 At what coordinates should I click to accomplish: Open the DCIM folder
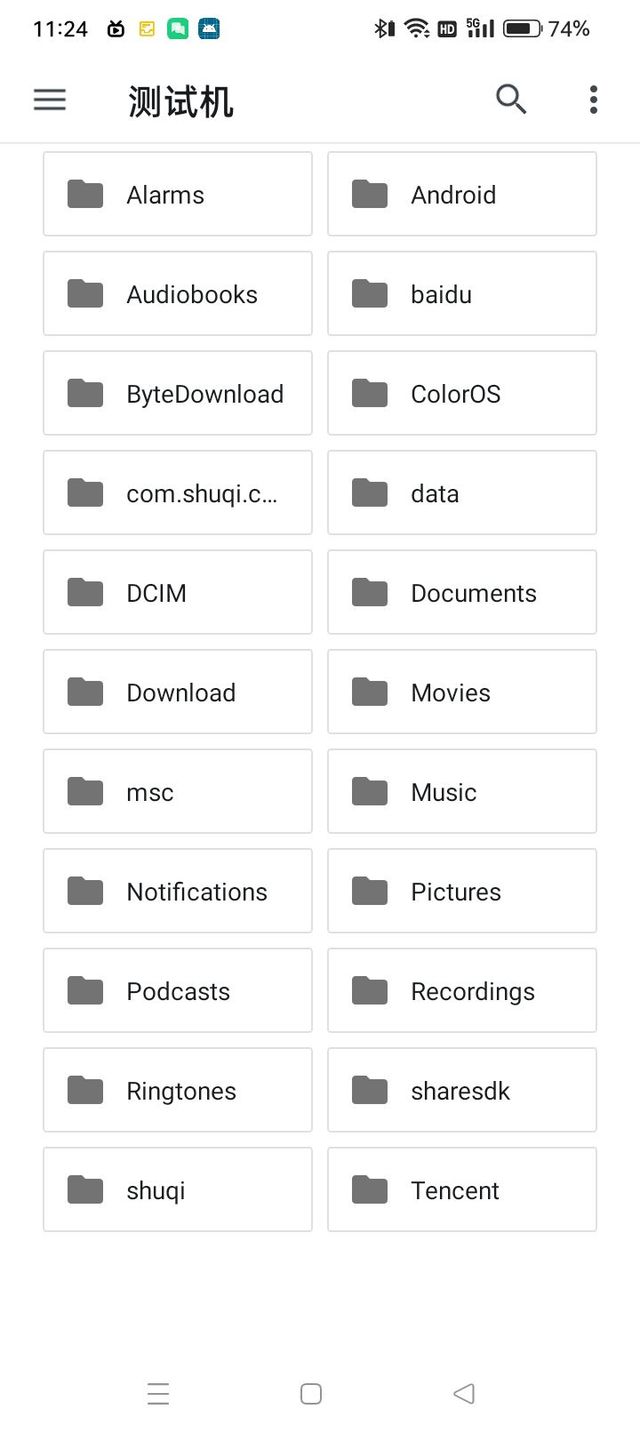pos(177,592)
